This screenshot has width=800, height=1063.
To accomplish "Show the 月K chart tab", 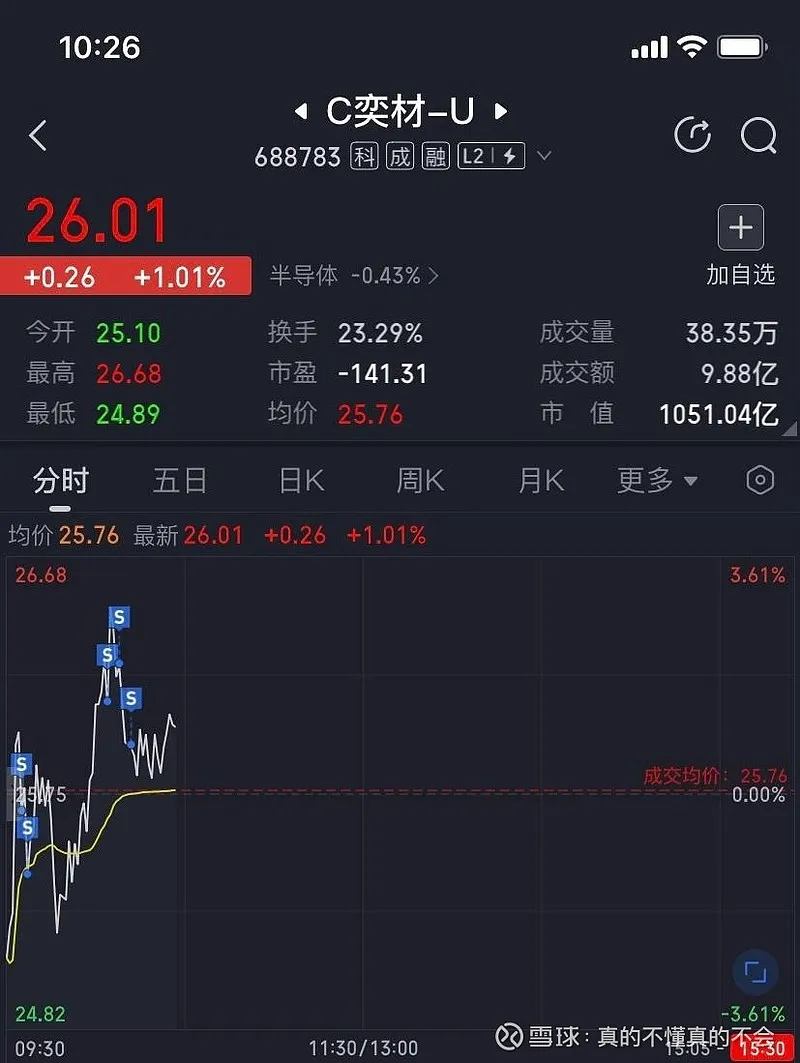I will pos(541,481).
